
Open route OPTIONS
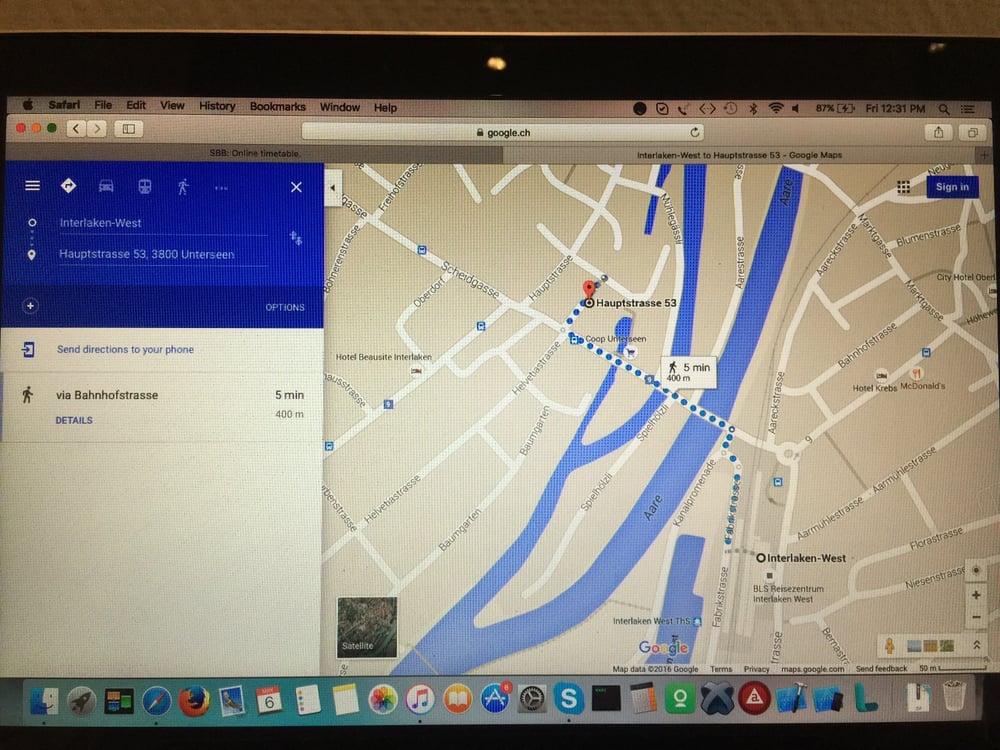pyautogui.click(x=284, y=307)
